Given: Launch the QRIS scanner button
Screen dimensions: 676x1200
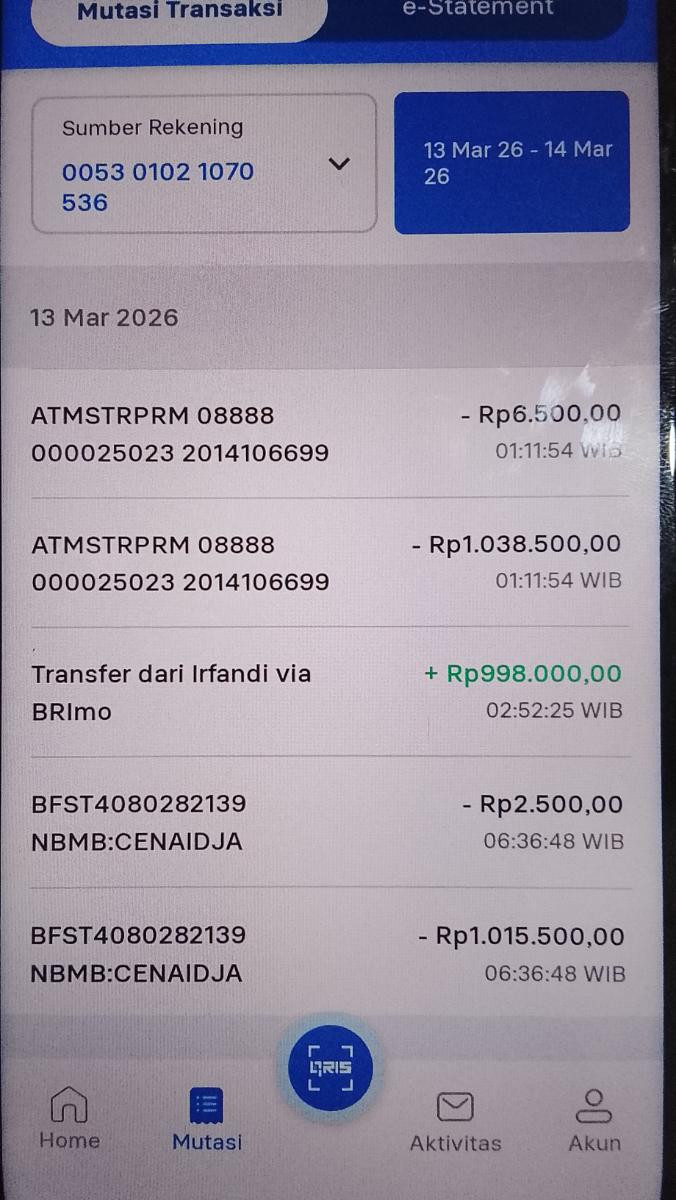Looking at the screenshot, I should (330, 1067).
